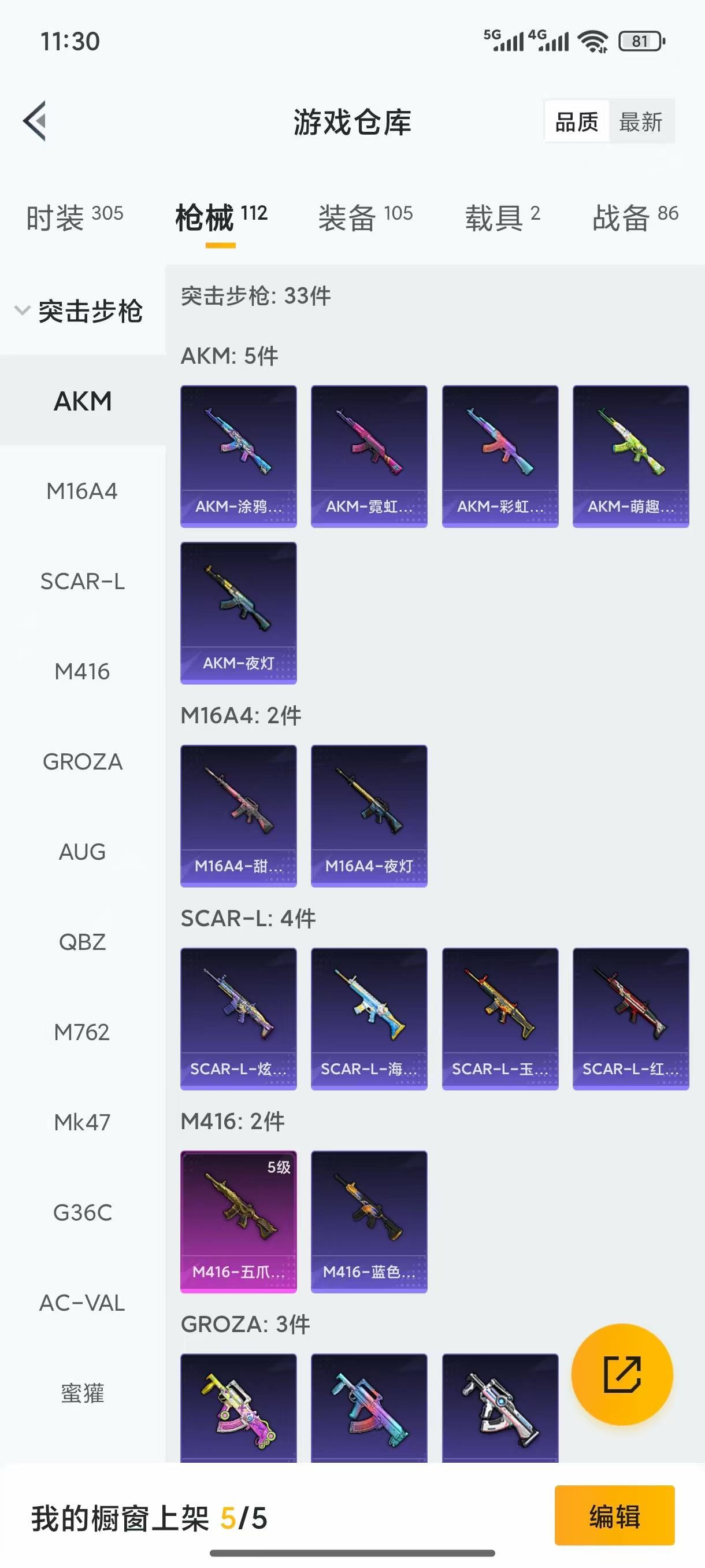Collapse the 突击步枪 category
The height and width of the screenshot is (1568, 705).
click(79, 311)
